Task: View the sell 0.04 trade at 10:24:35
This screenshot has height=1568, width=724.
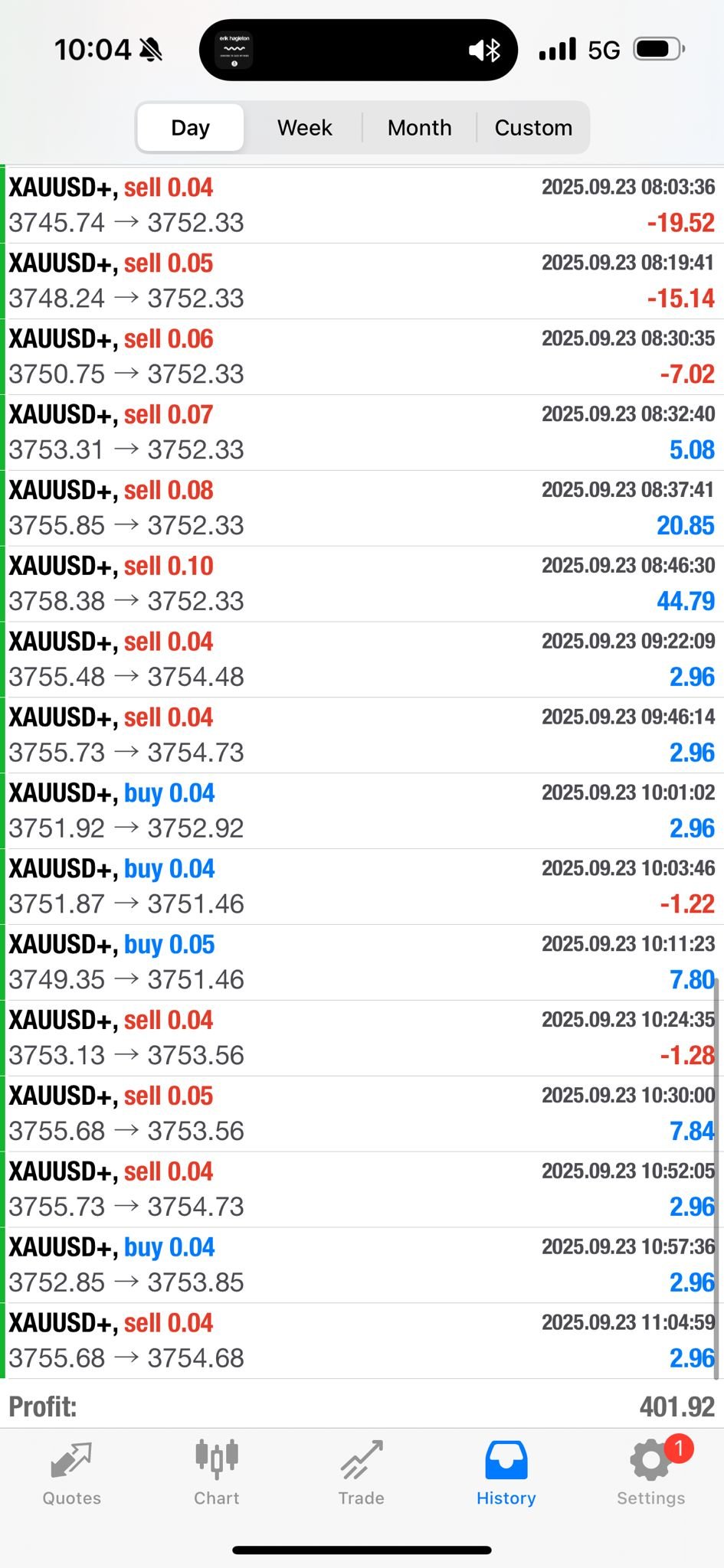Action: pyautogui.click(x=362, y=1038)
